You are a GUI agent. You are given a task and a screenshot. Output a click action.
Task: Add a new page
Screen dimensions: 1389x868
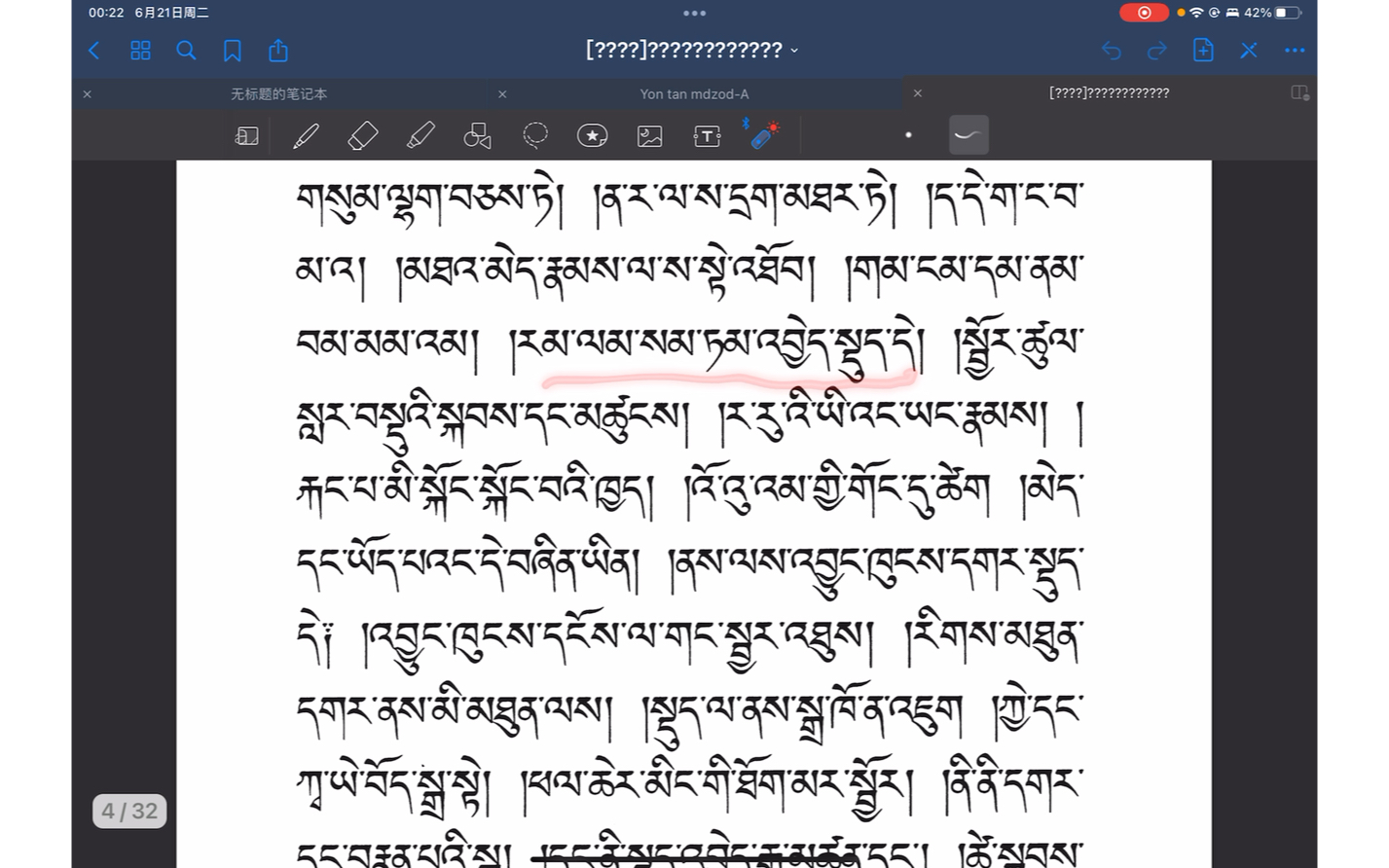pos(1203,51)
